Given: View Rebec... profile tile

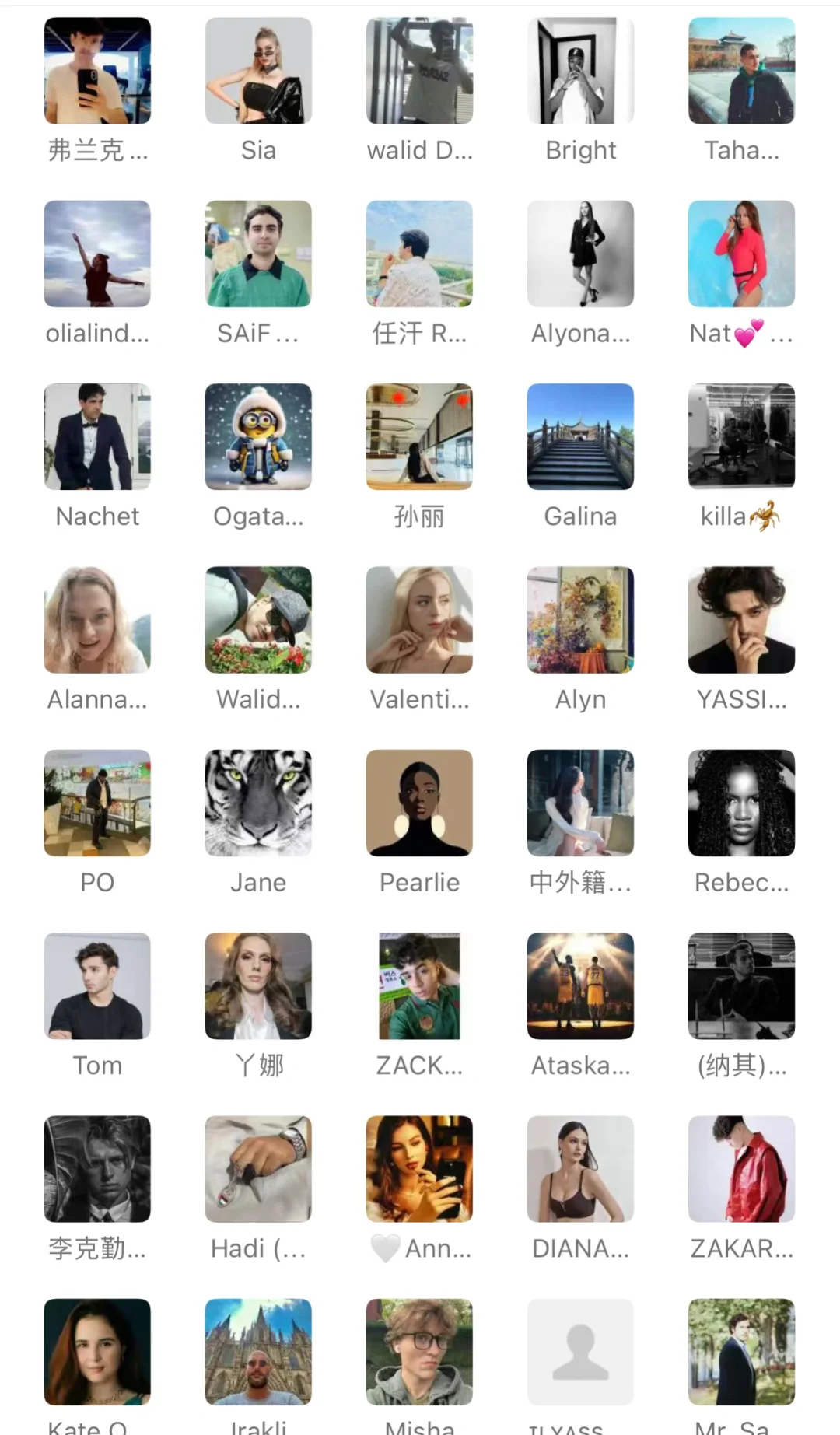Looking at the screenshot, I should [741, 803].
